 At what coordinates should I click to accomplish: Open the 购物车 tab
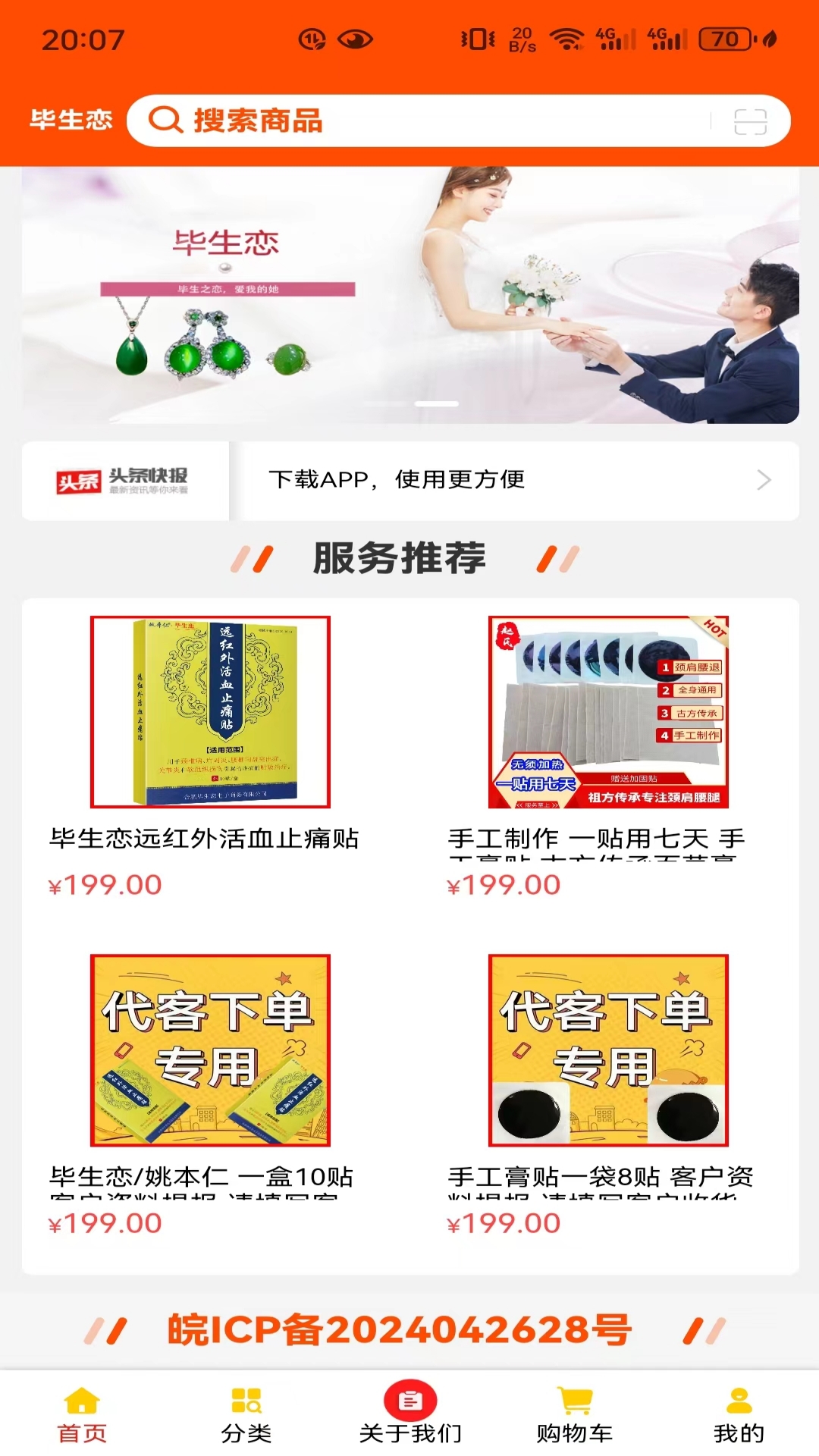click(x=574, y=1415)
